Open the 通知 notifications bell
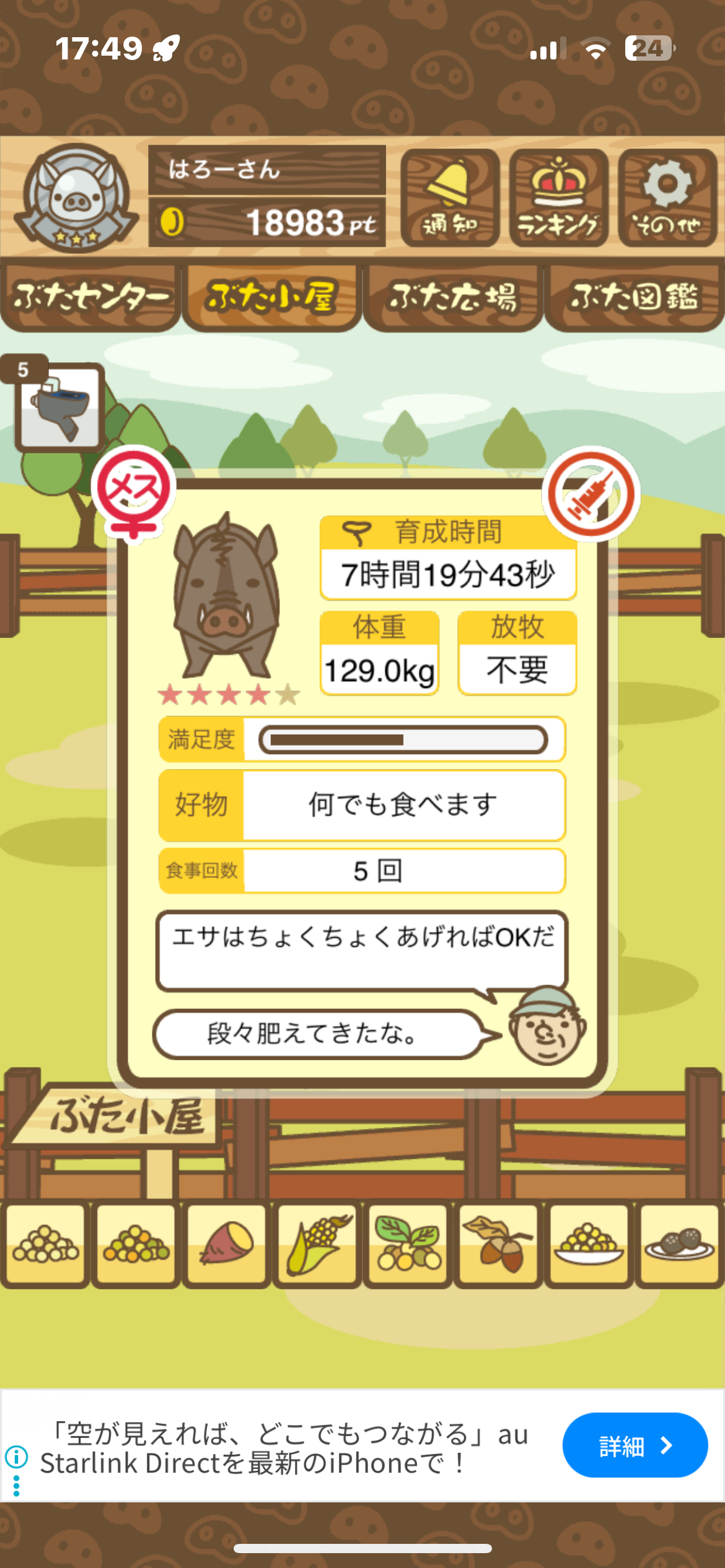Image resolution: width=725 pixels, height=1568 pixels. [x=450, y=198]
